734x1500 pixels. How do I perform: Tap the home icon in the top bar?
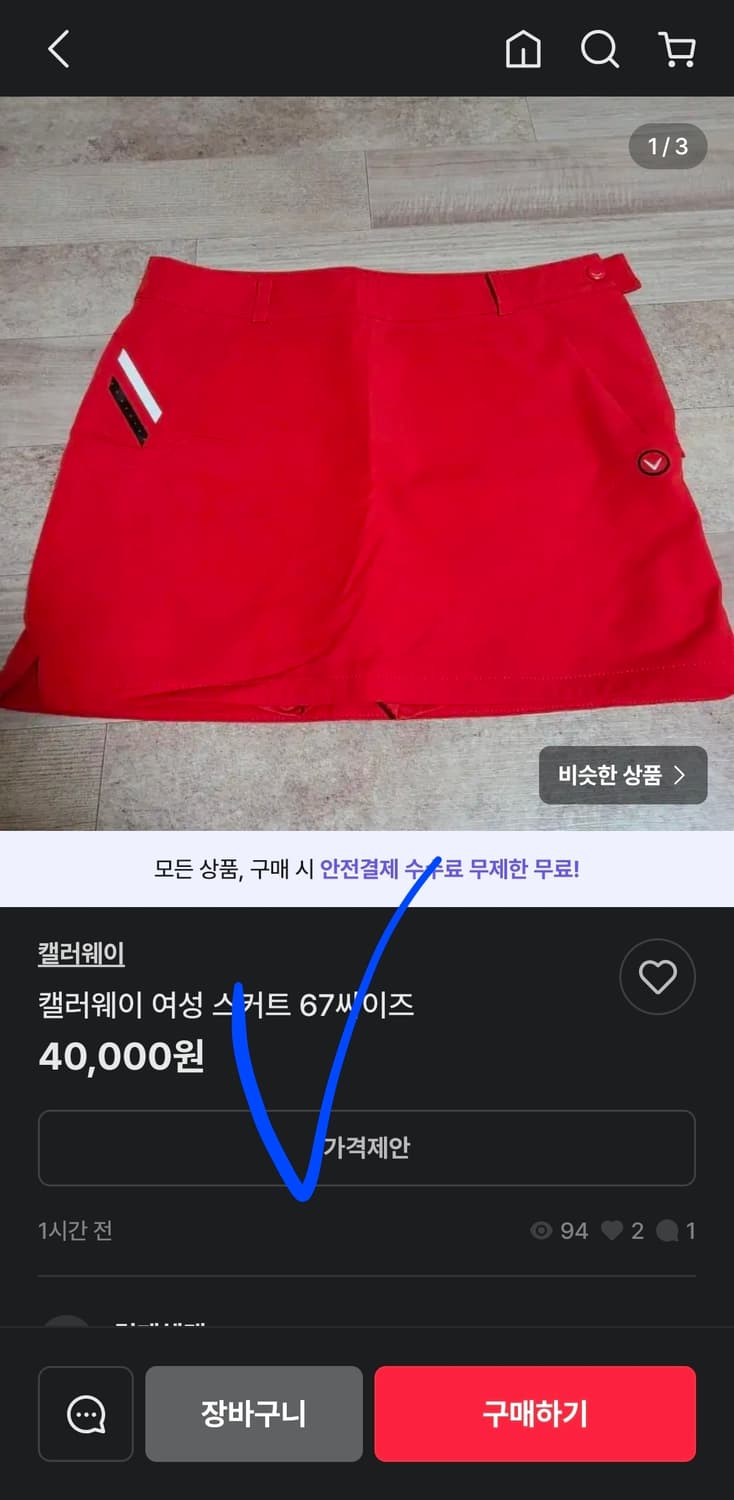[x=522, y=49]
